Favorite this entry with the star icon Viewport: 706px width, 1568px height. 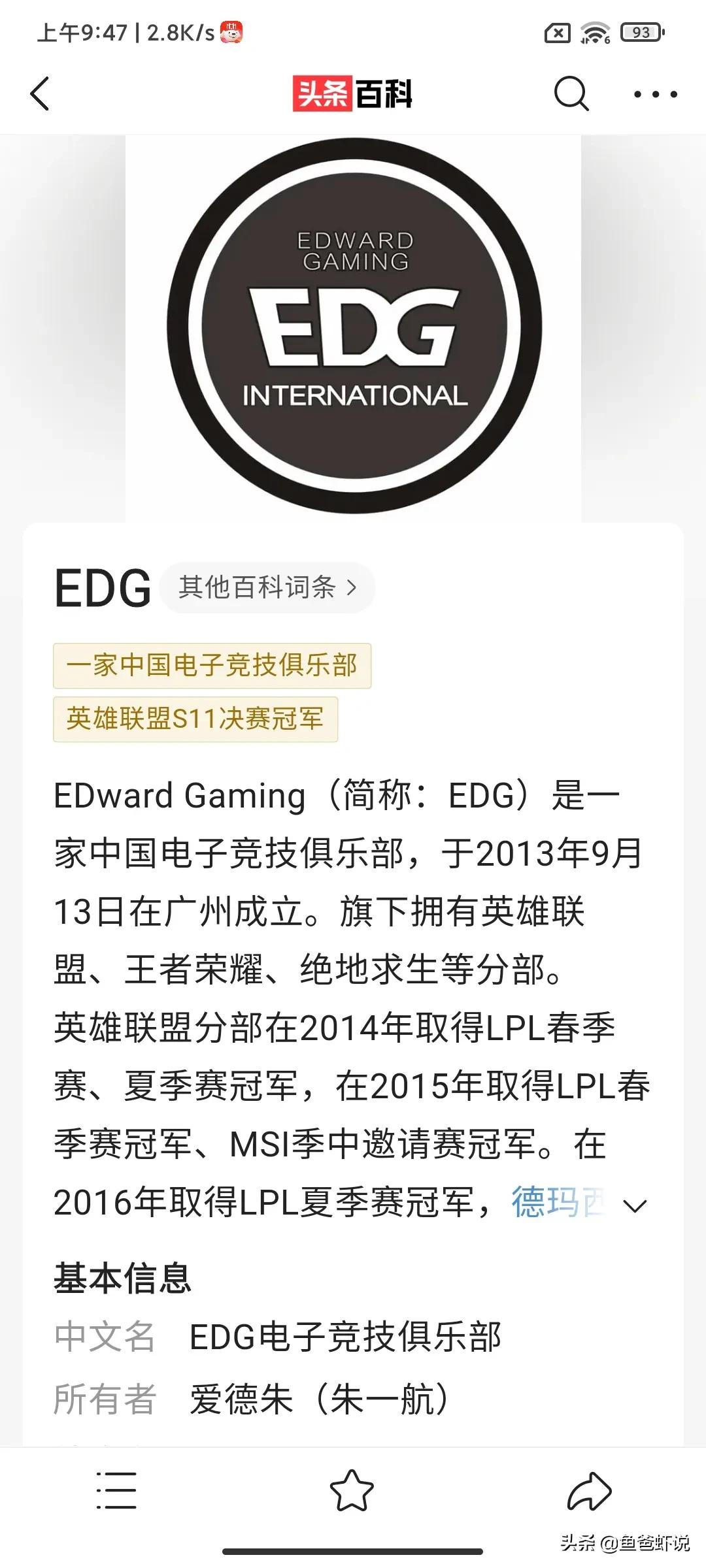[352, 1490]
